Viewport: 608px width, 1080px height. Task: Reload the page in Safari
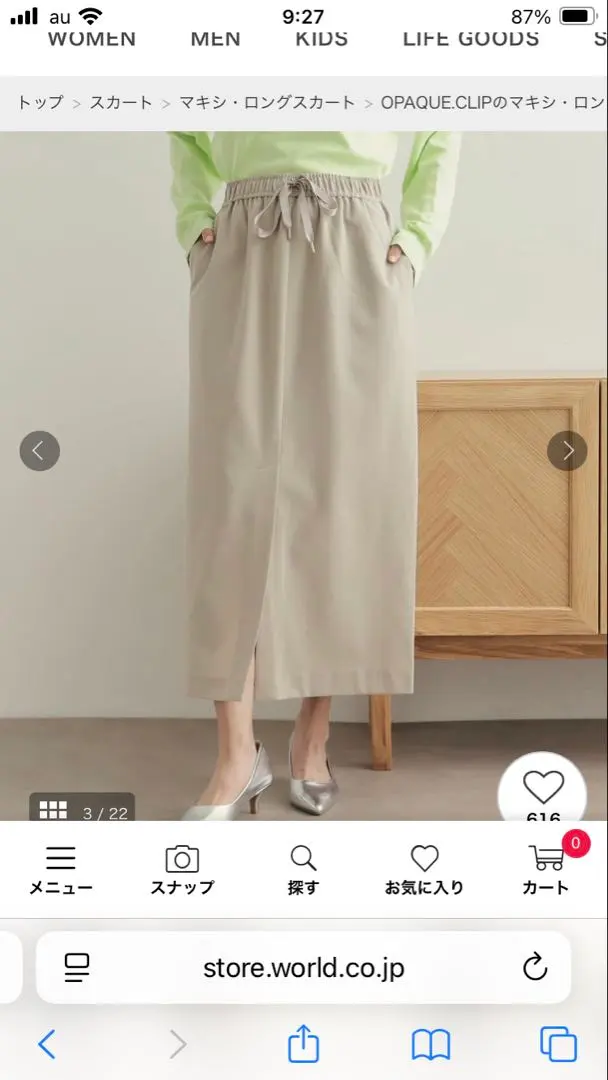point(535,967)
